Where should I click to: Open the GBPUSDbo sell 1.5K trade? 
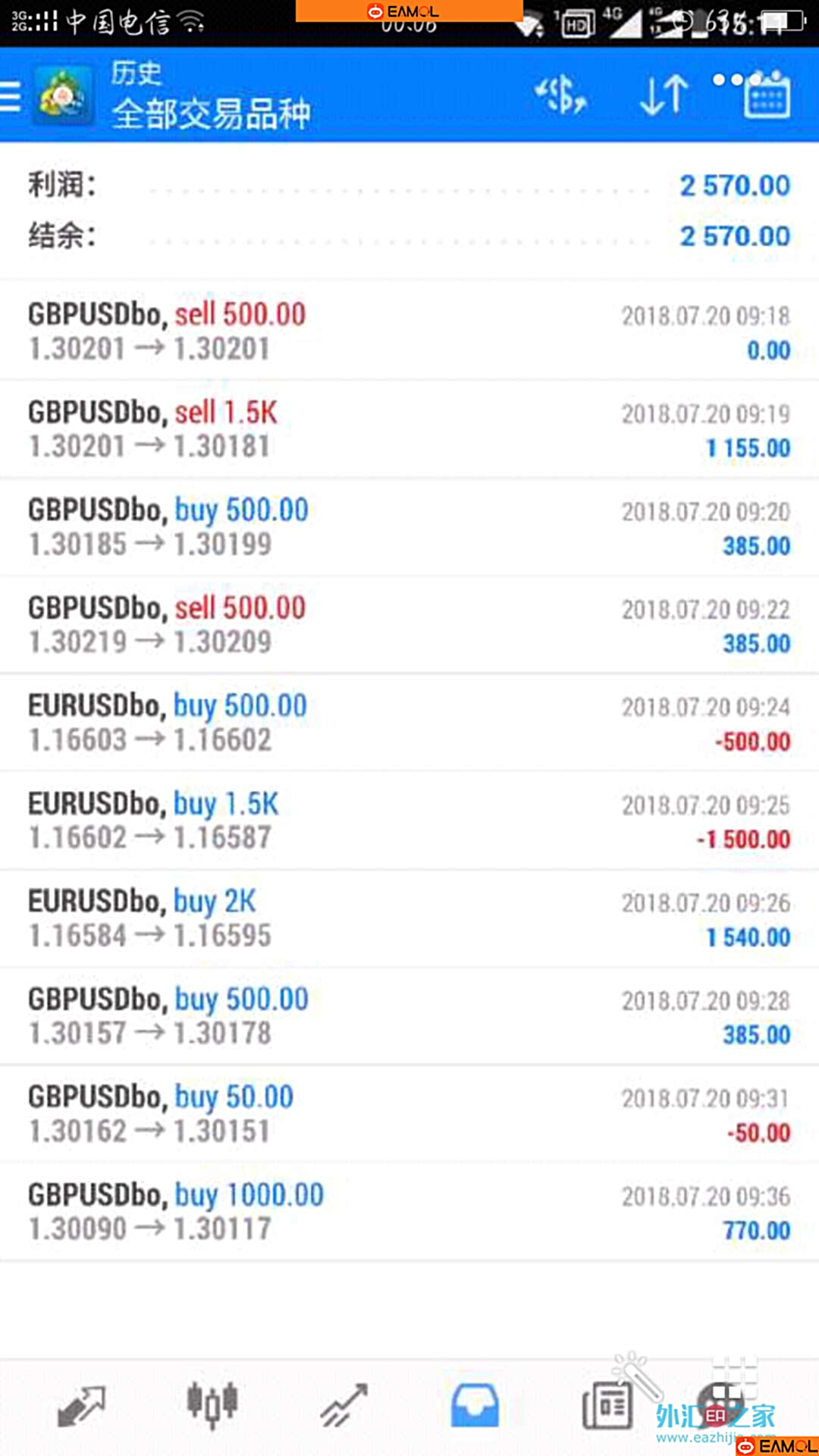point(409,429)
